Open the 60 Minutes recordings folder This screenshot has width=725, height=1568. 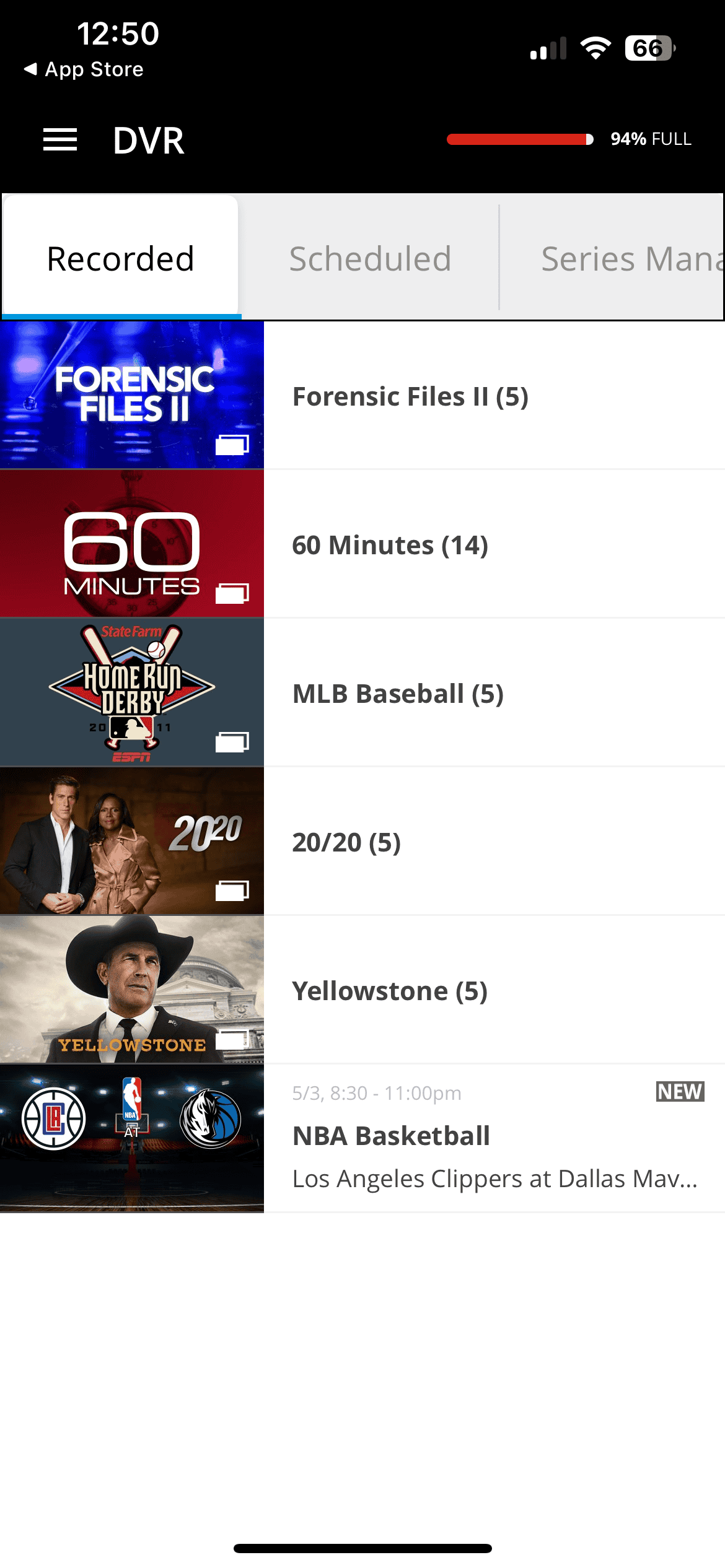pos(390,545)
